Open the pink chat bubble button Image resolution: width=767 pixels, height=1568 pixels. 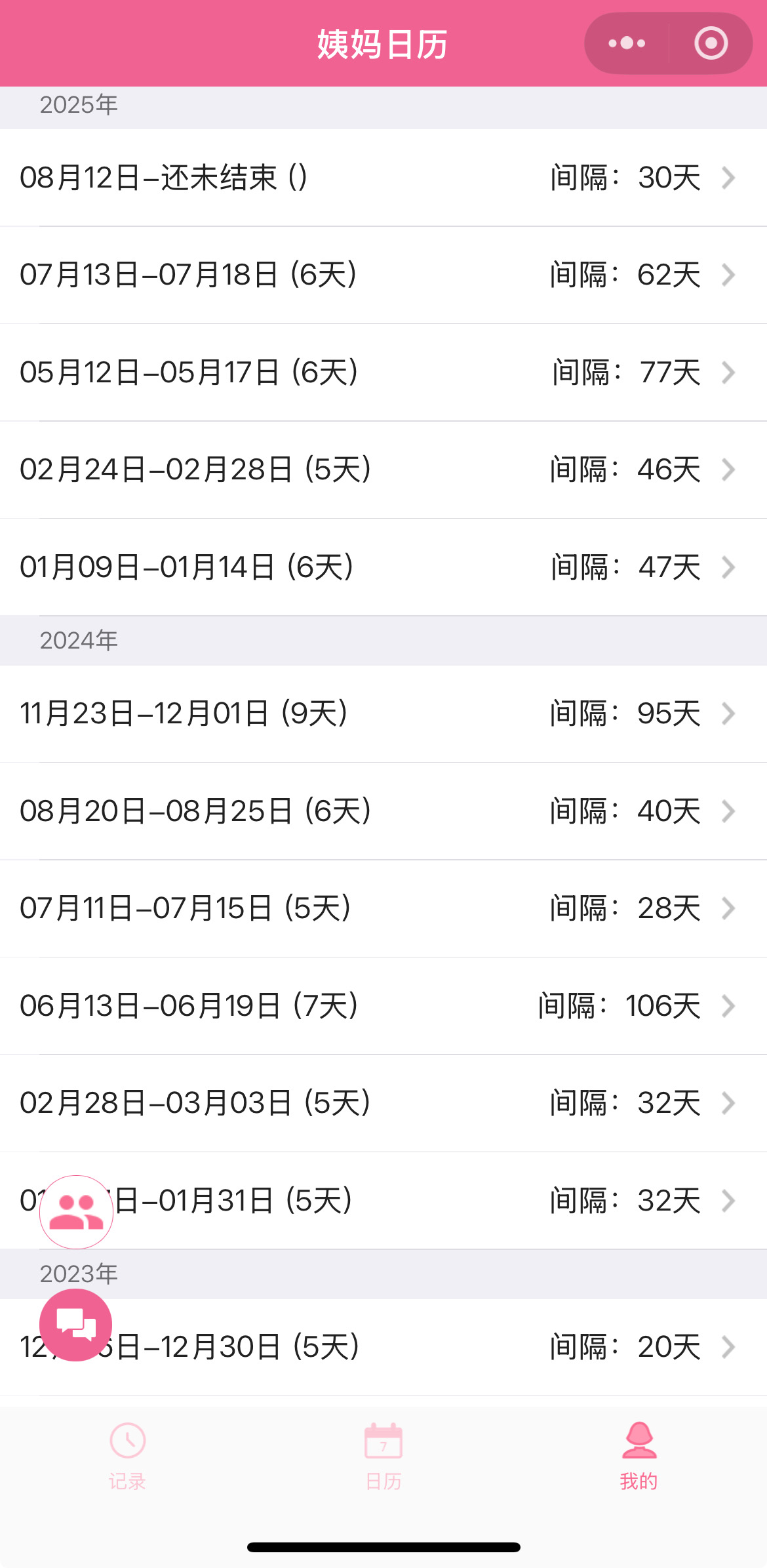pyautogui.click(x=76, y=1325)
